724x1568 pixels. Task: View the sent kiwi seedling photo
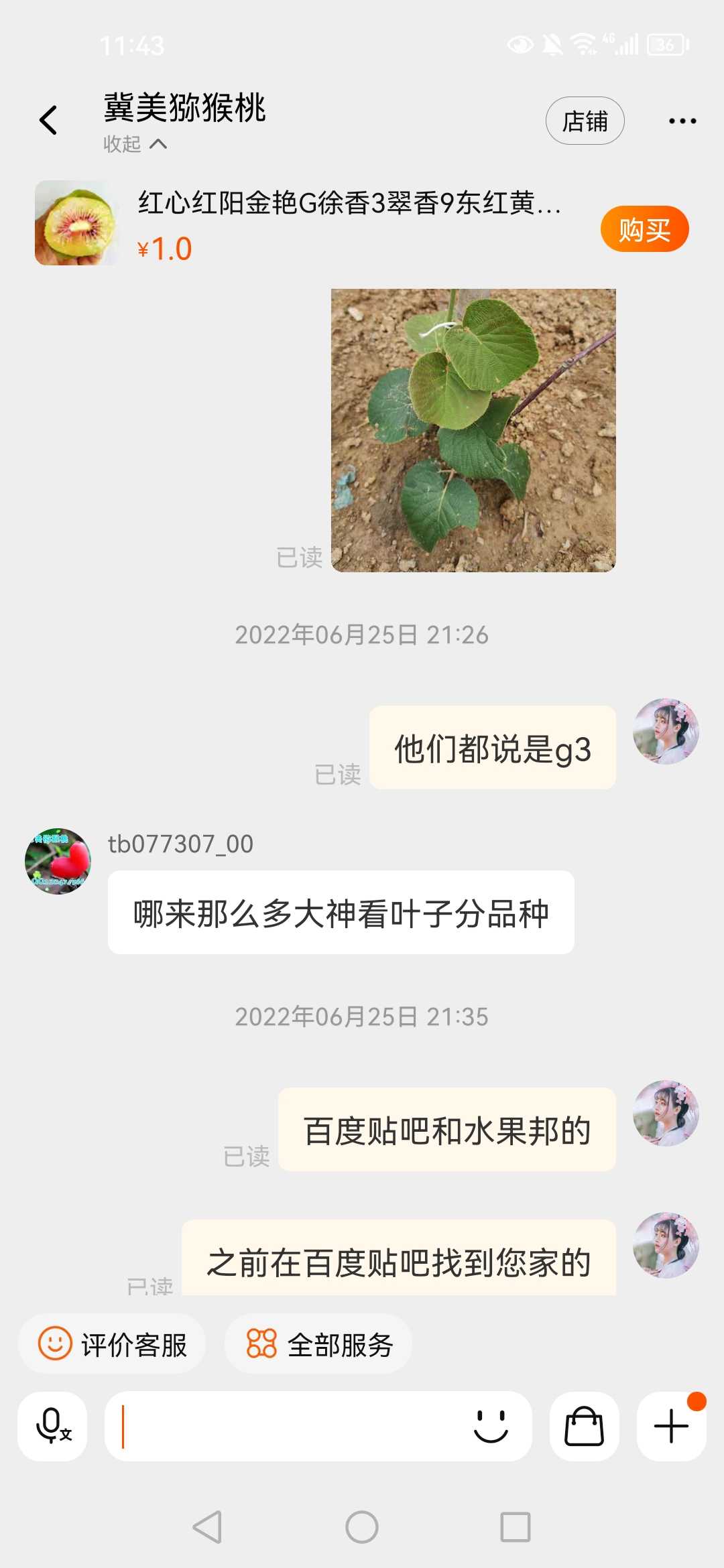473,430
